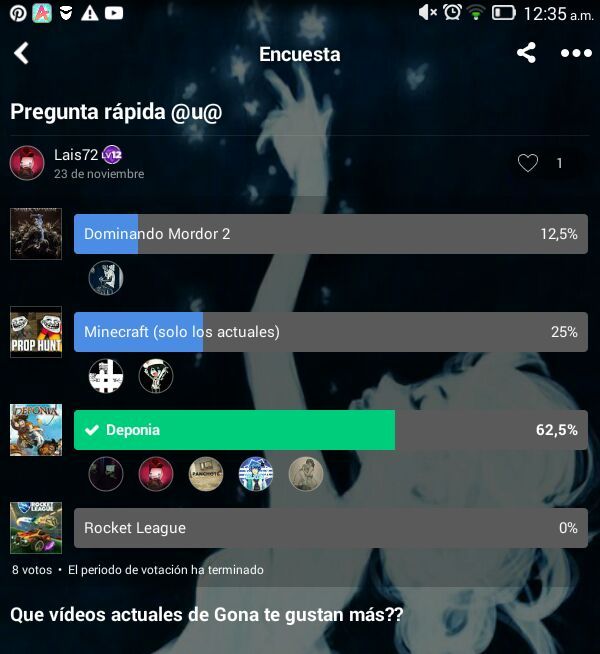This screenshot has width=600, height=654.
Task: View the first voter avatar under Minecraft
Action: [106, 376]
